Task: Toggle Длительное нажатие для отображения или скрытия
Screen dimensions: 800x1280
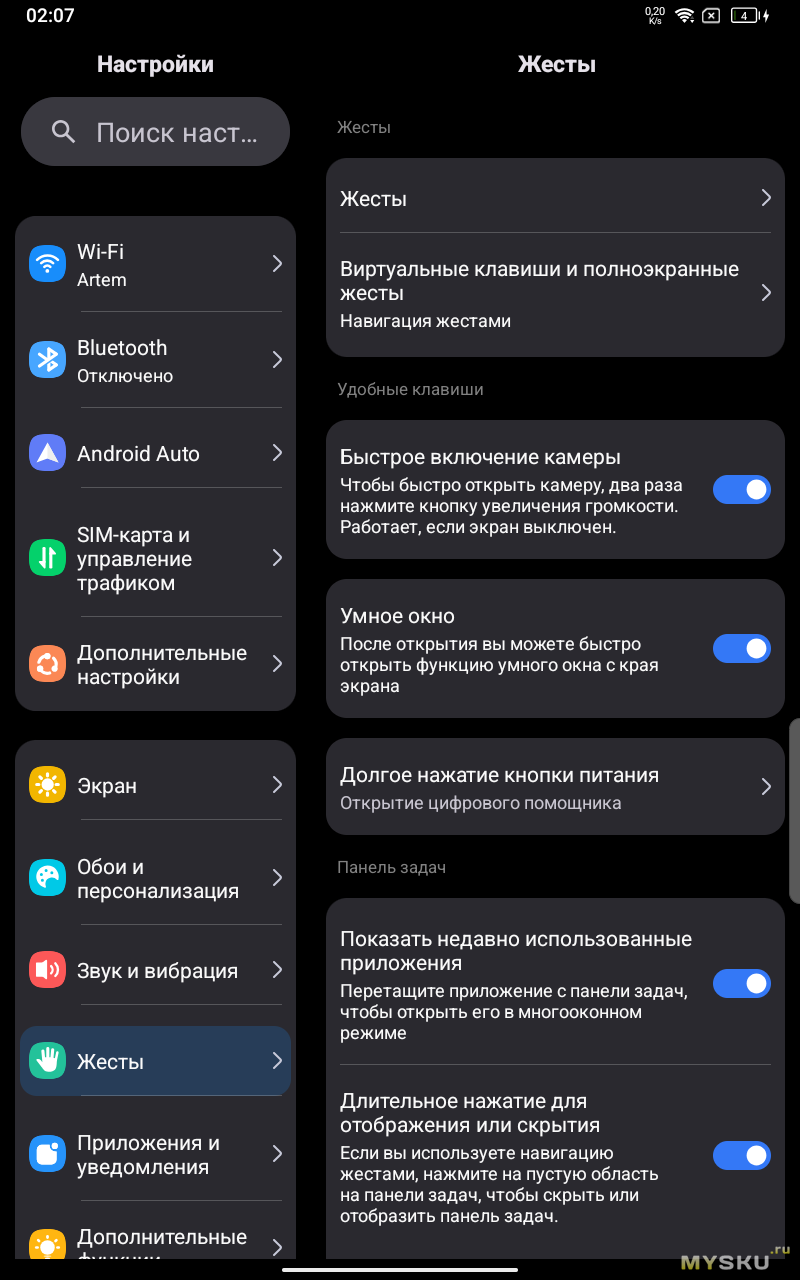Action: coord(741,1156)
